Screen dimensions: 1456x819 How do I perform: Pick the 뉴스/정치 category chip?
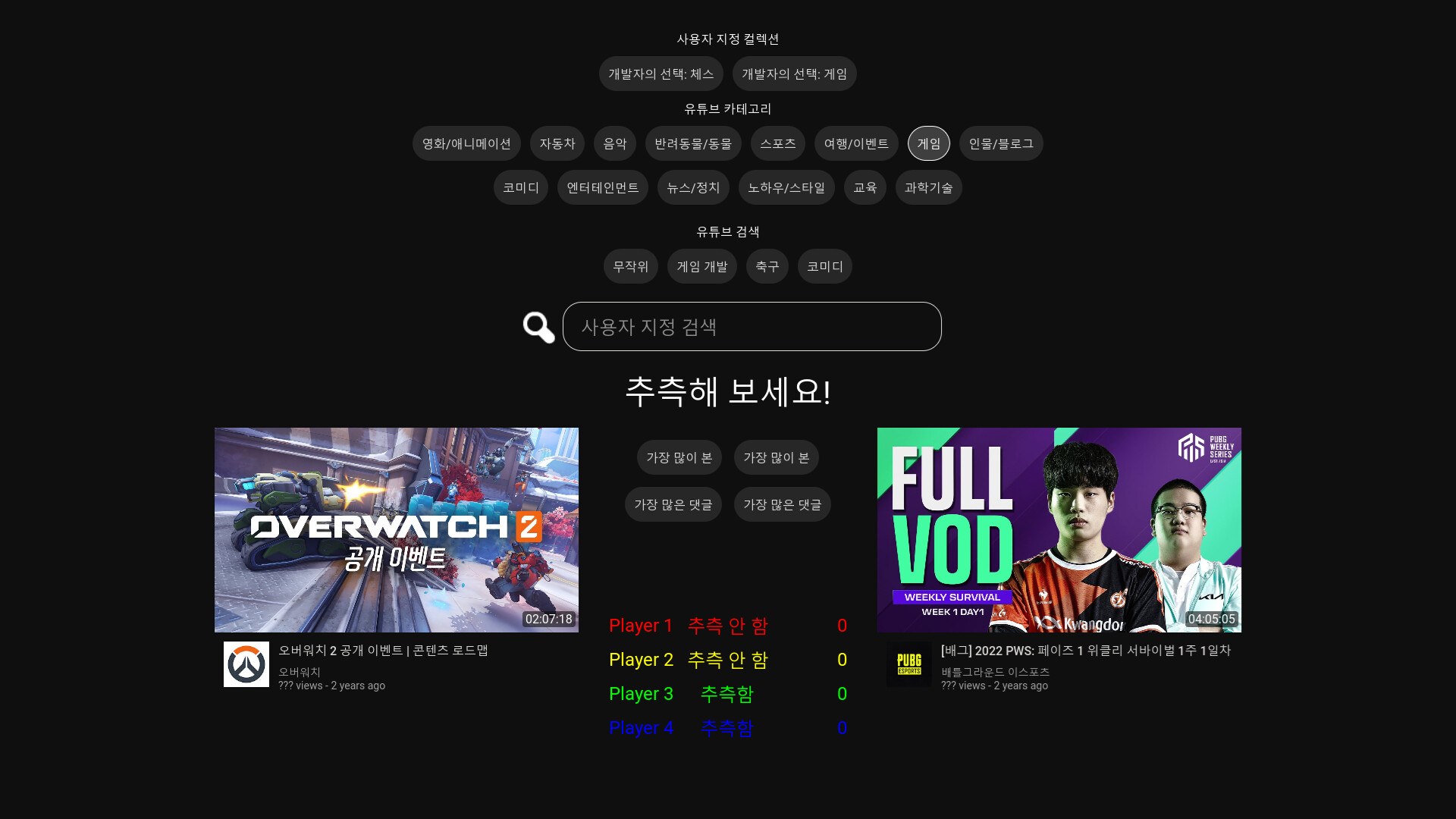tap(693, 187)
